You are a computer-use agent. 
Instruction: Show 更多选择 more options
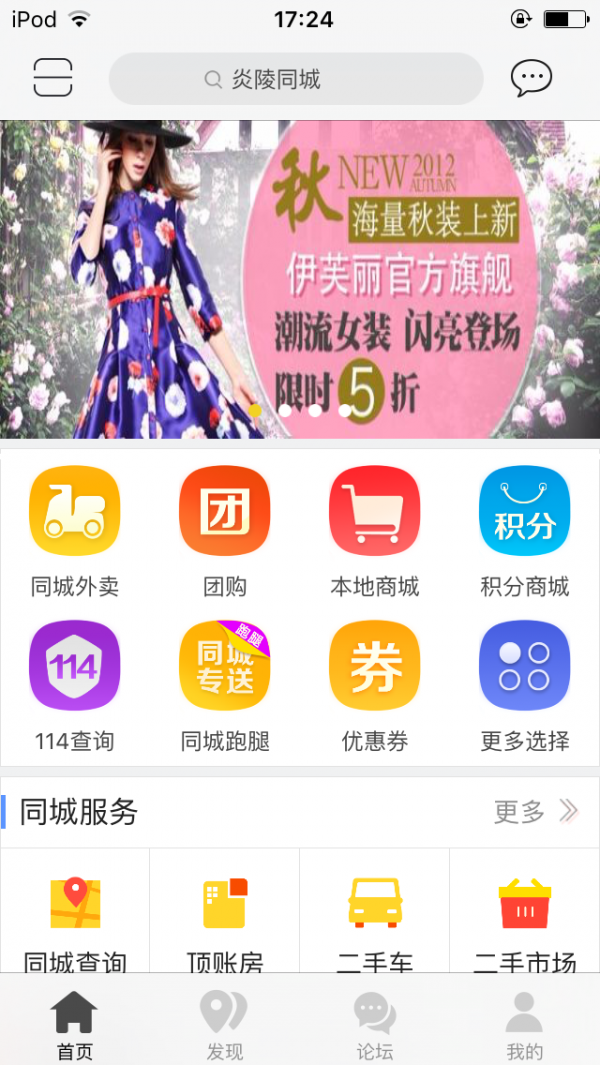525,685
